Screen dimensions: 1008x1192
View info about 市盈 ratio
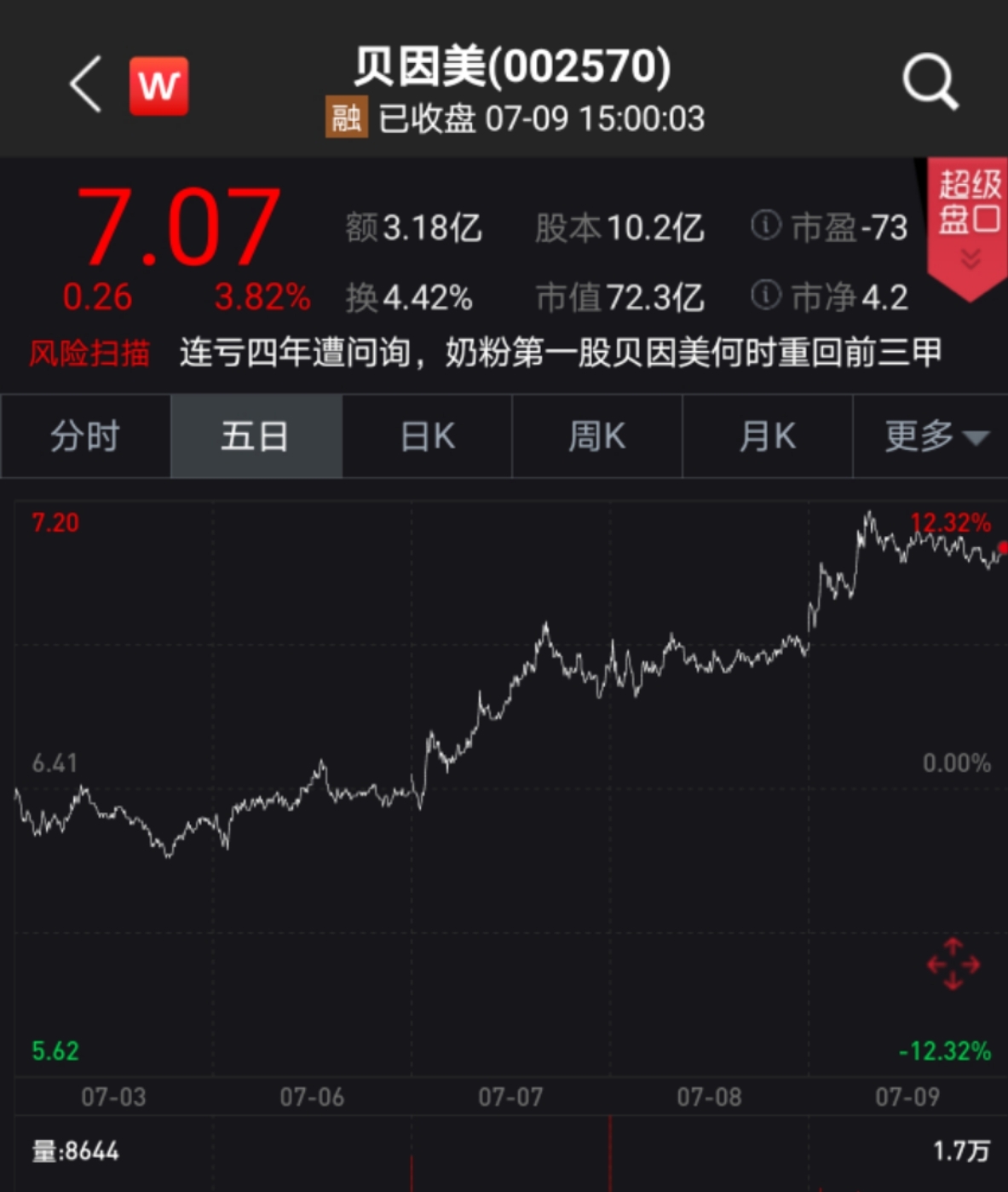[x=766, y=226]
